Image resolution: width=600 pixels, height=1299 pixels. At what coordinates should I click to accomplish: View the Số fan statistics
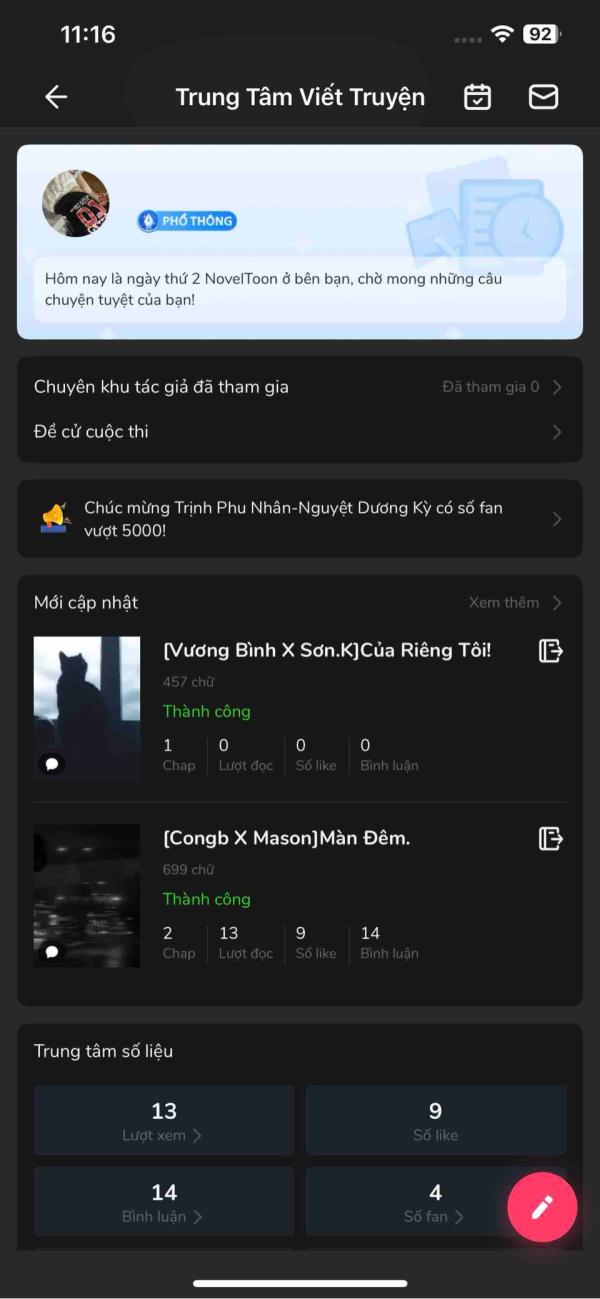pyautogui.click(x=434, y=1202)
